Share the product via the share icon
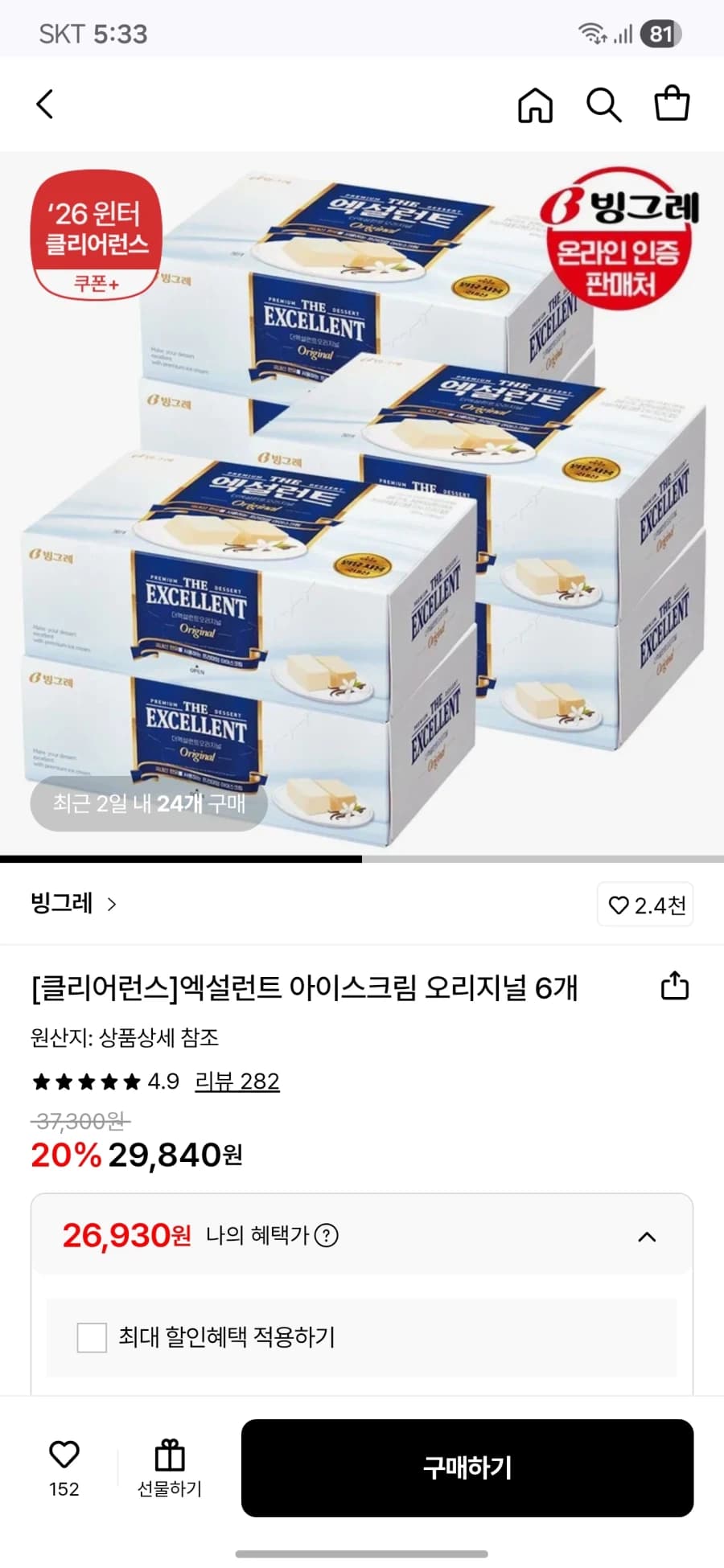This screenshot has width=724, height=1568. pos(674,987)
